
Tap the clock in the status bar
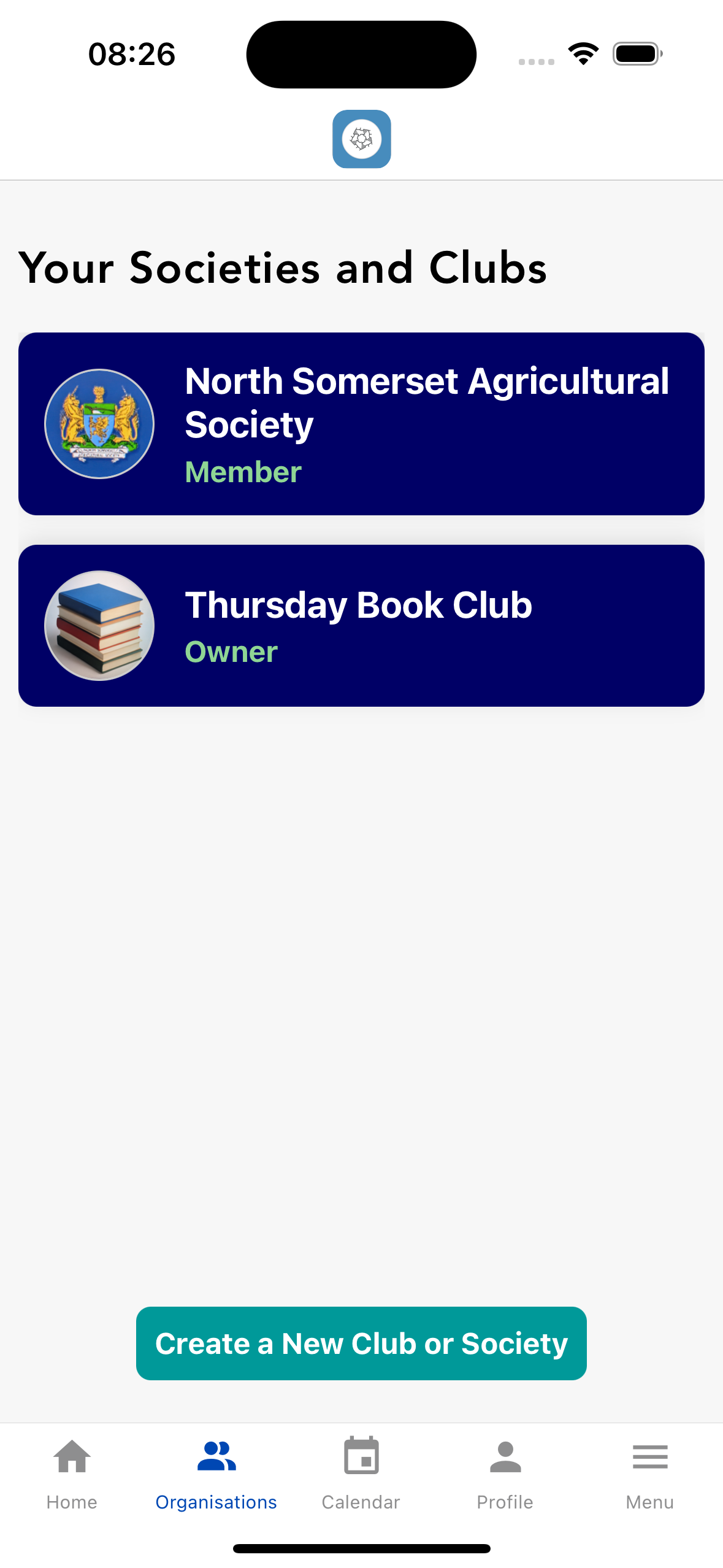point(131,53)
